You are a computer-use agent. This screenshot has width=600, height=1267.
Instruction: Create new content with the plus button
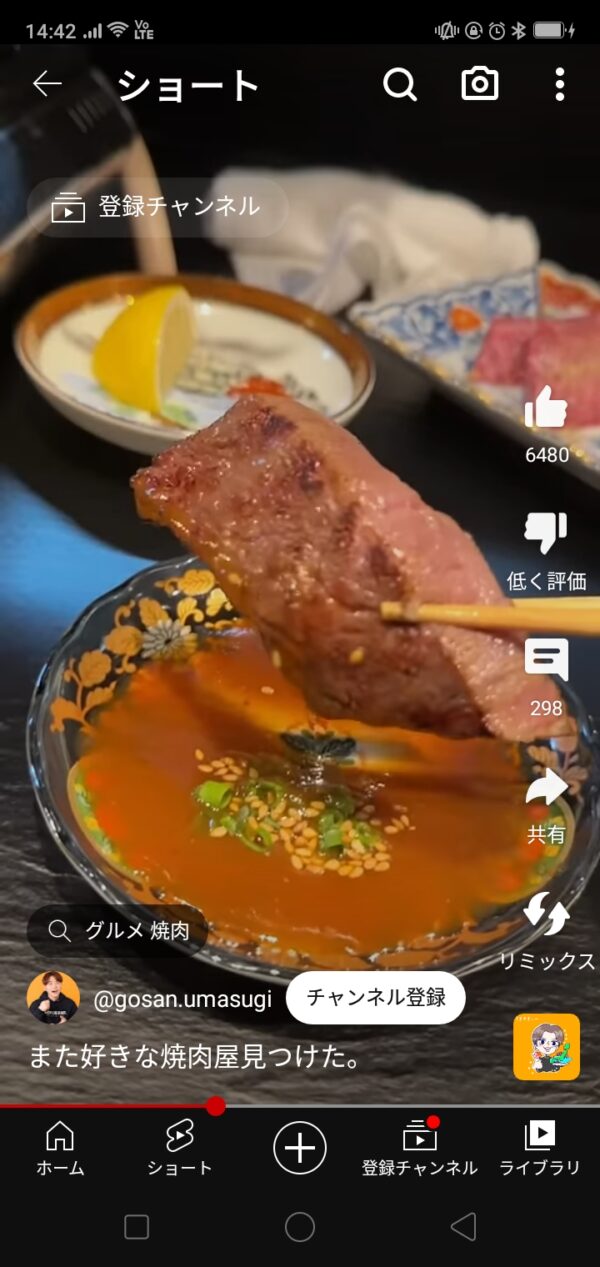300,1147
